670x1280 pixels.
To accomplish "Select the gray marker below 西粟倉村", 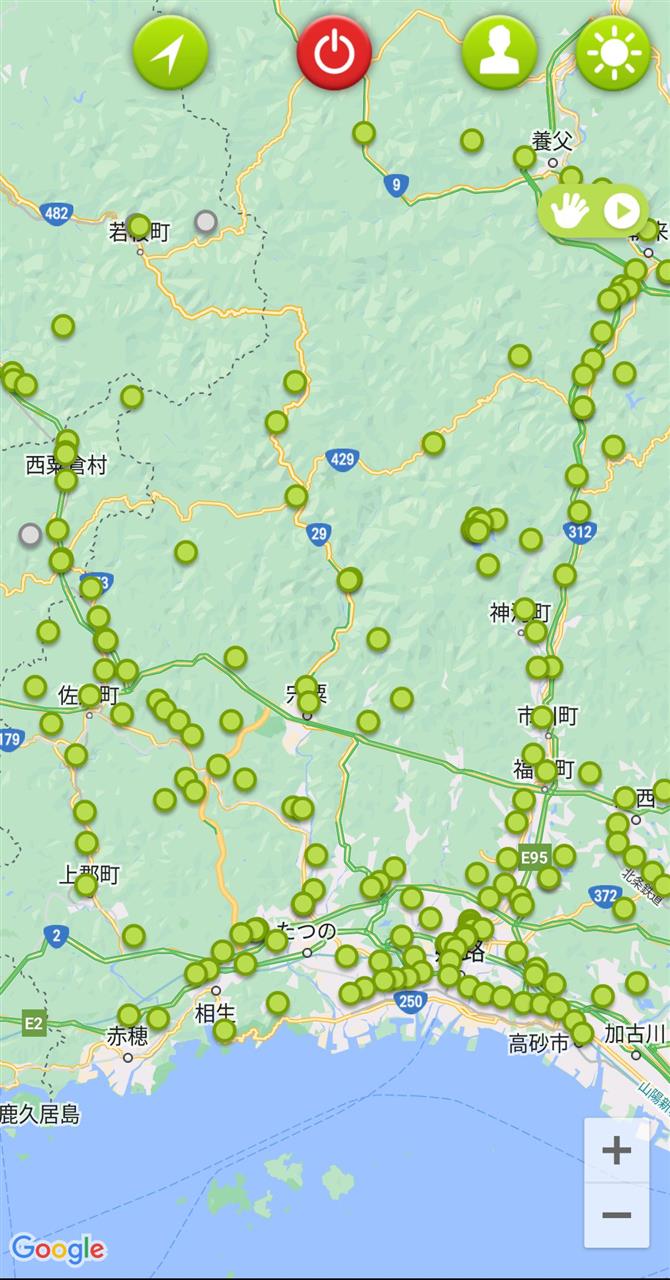I will (31, 534).
